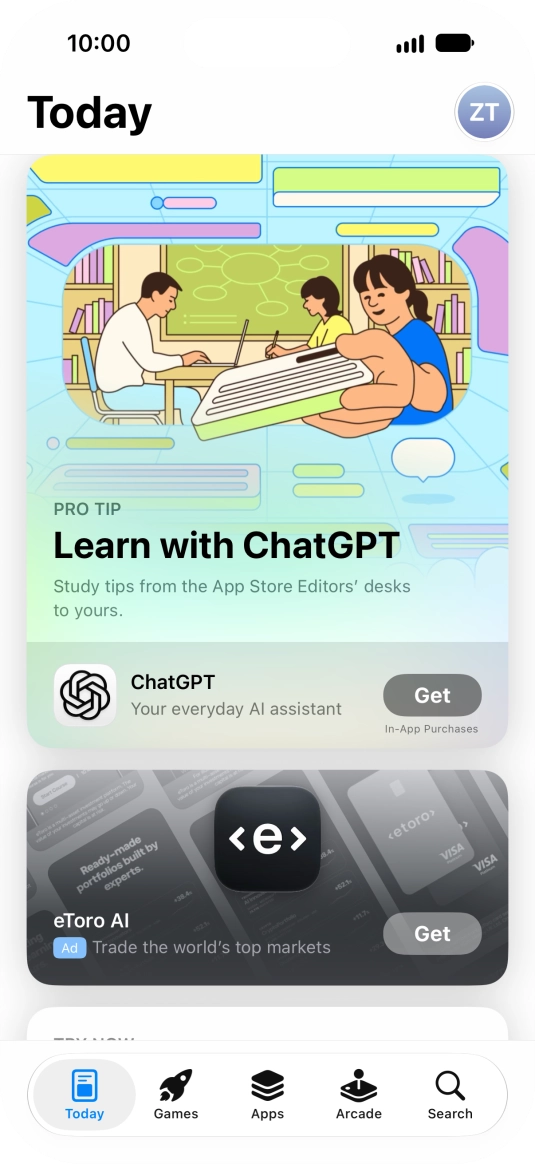Switch to the Games tab
The image size is (535, 1164).
[176, 1095]
